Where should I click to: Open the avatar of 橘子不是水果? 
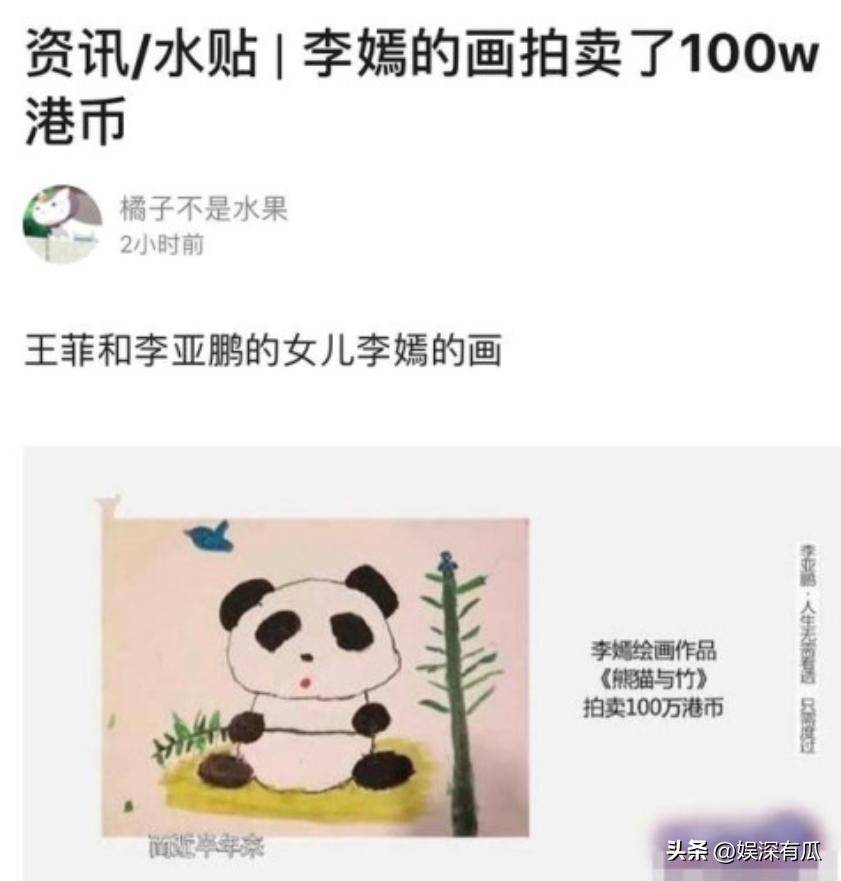[x=62, y=224]
